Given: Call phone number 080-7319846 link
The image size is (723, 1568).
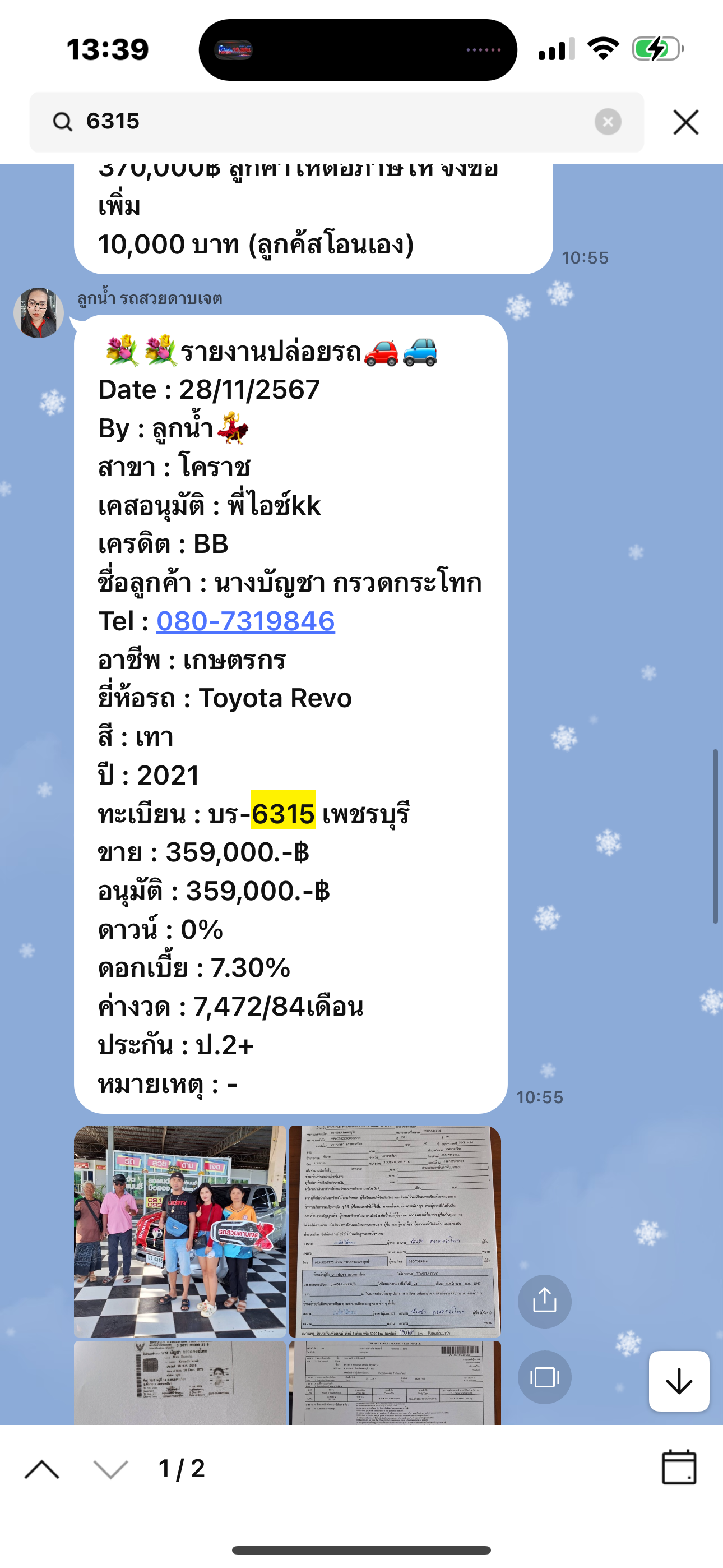Looking at the screenshot, I should click(245, 621).
